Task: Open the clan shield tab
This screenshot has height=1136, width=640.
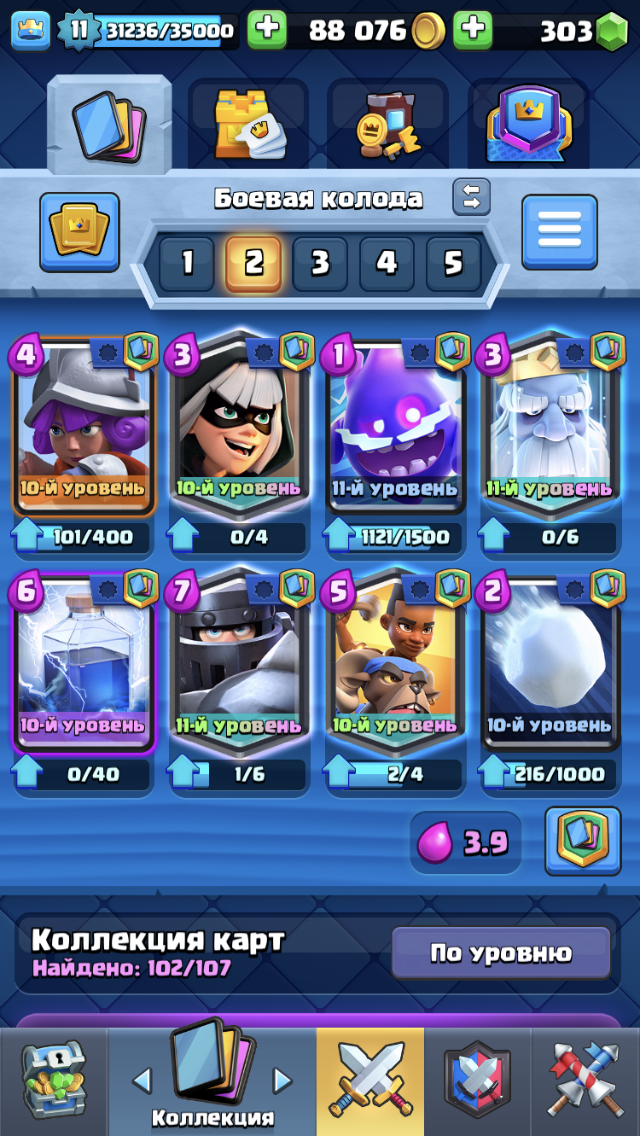Action: [477, 1082]
